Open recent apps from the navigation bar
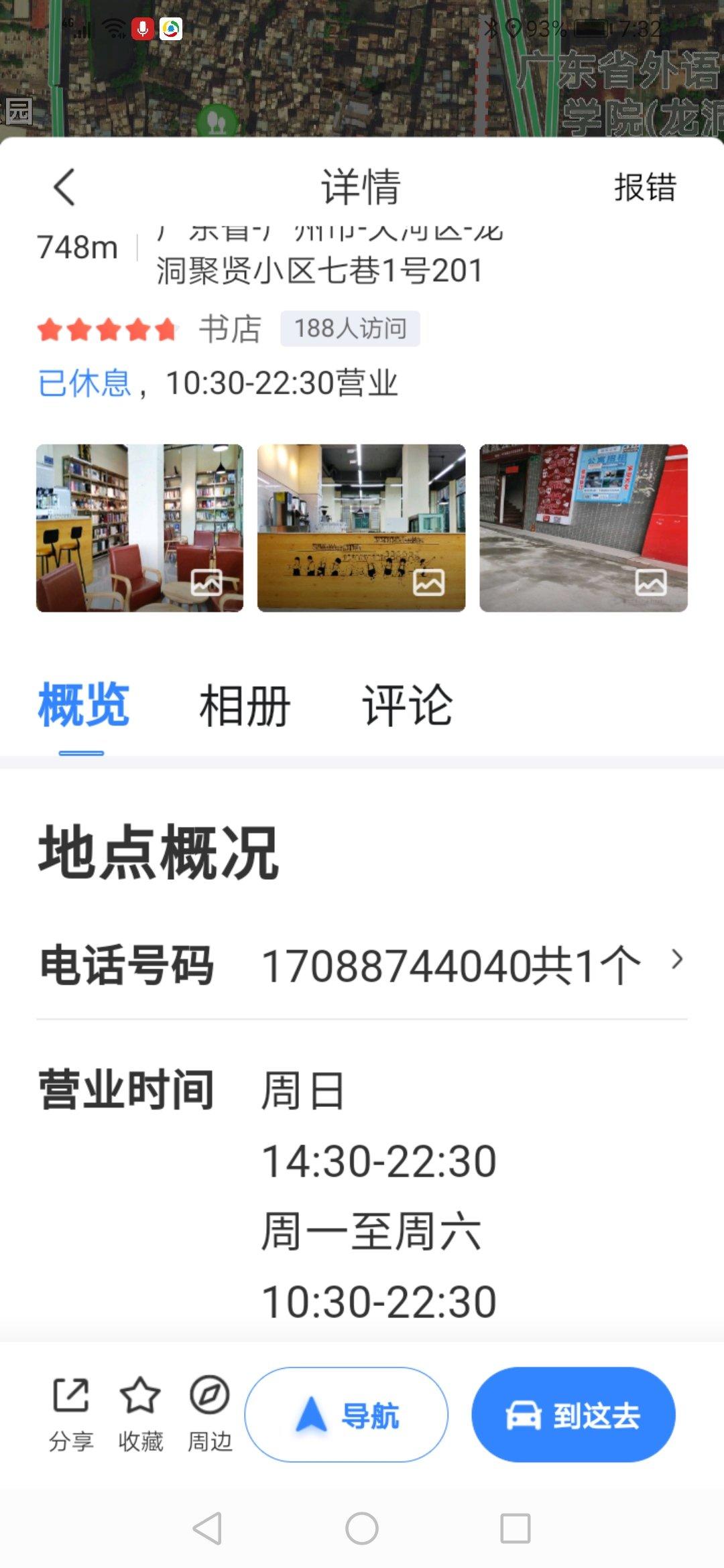 (x=516, y=1528)
